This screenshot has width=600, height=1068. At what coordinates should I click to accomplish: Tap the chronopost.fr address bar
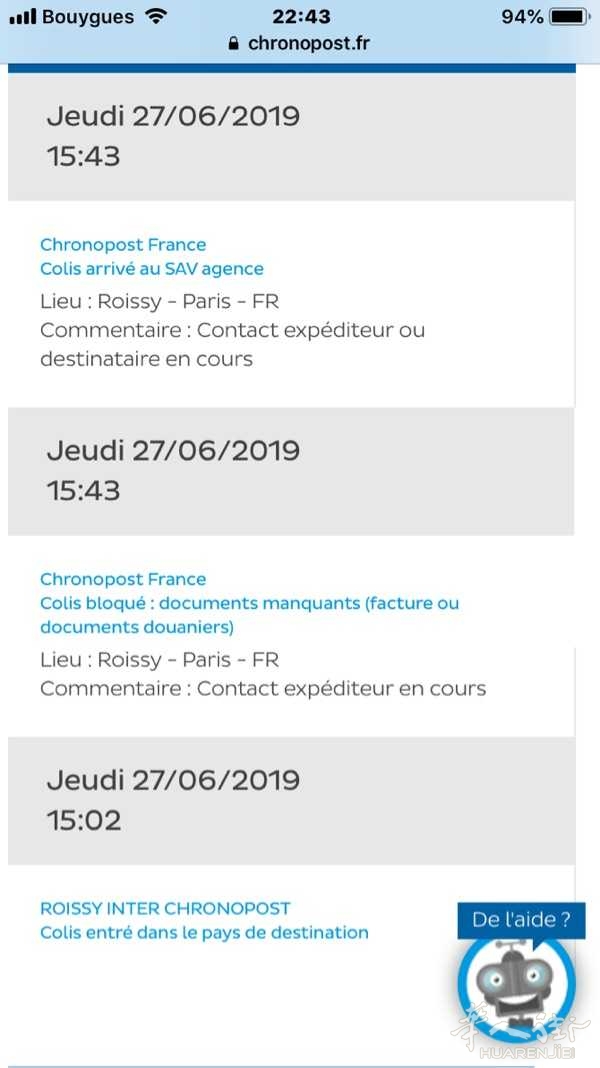tap(300, 44)
